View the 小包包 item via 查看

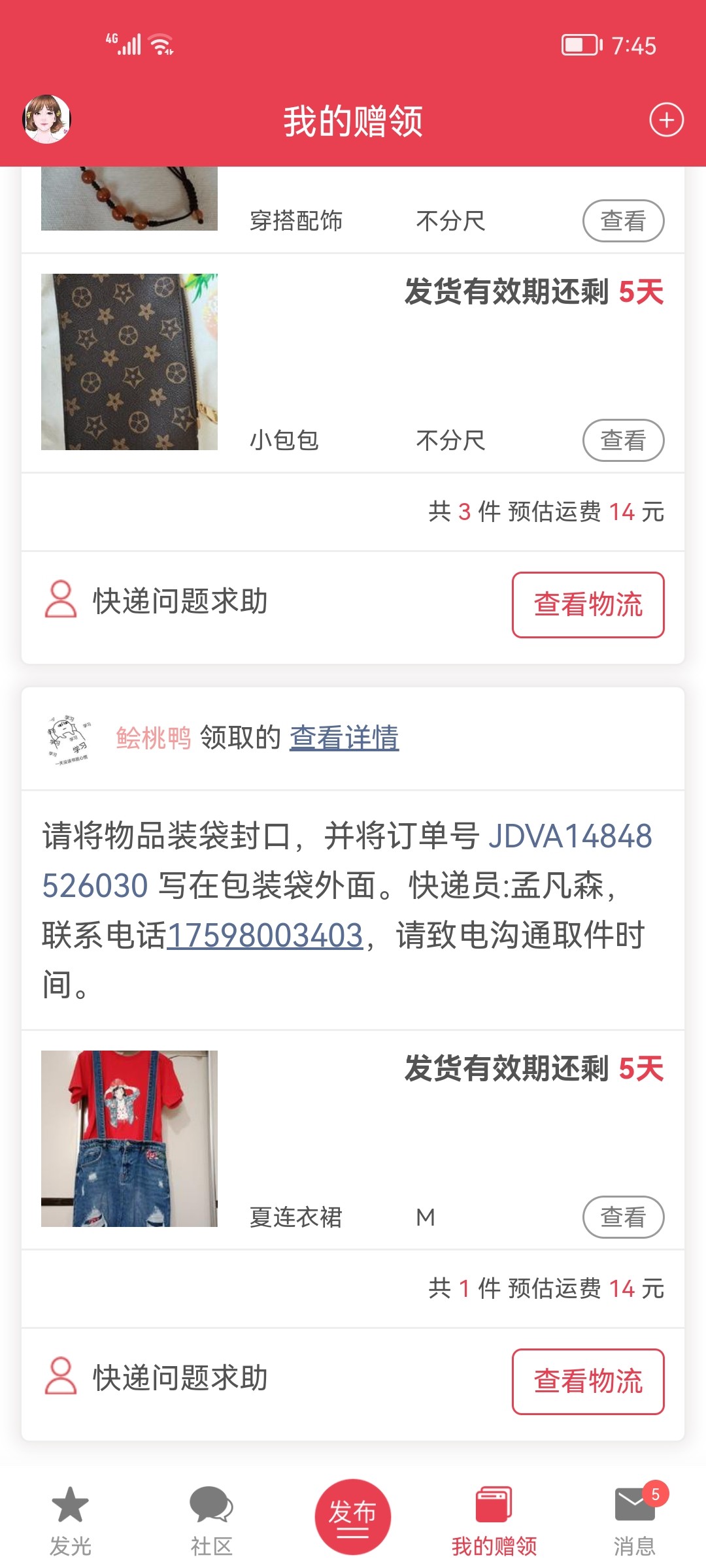click(x=623, y=440)
